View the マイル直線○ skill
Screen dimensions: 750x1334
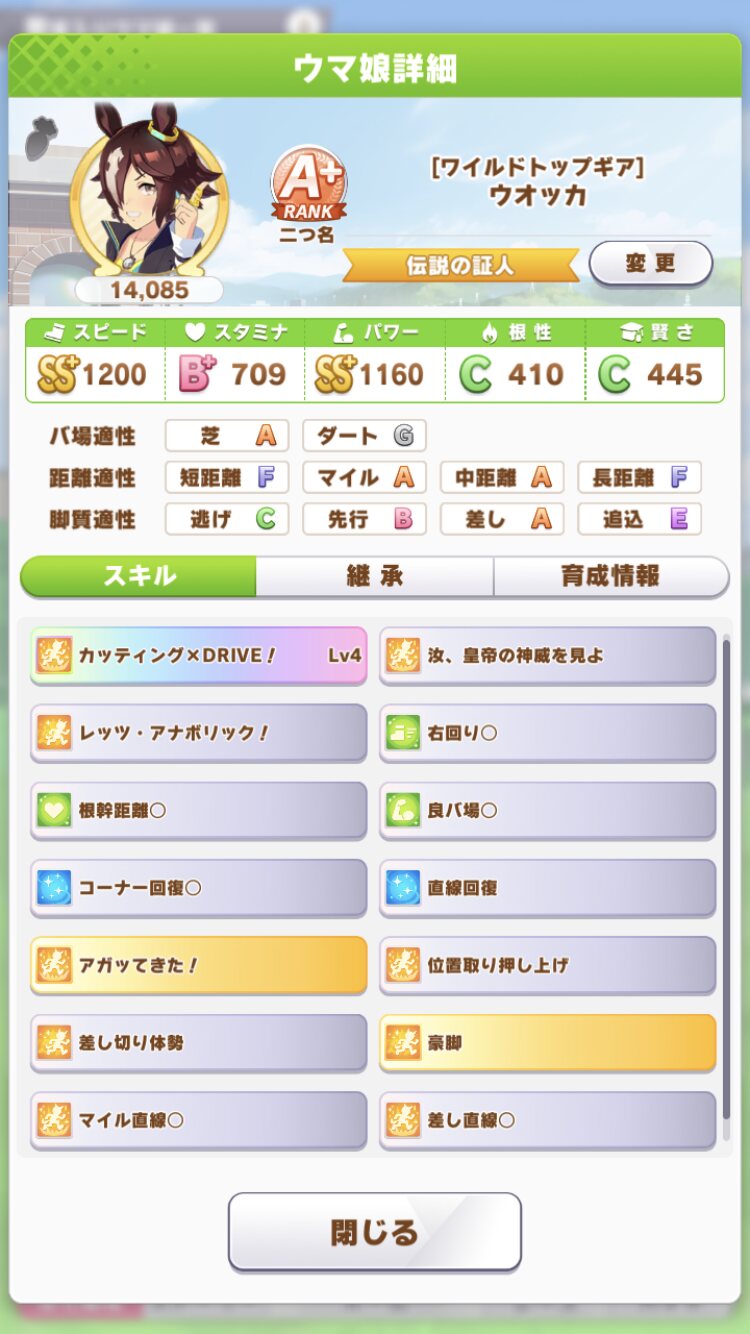point(198,1120)
